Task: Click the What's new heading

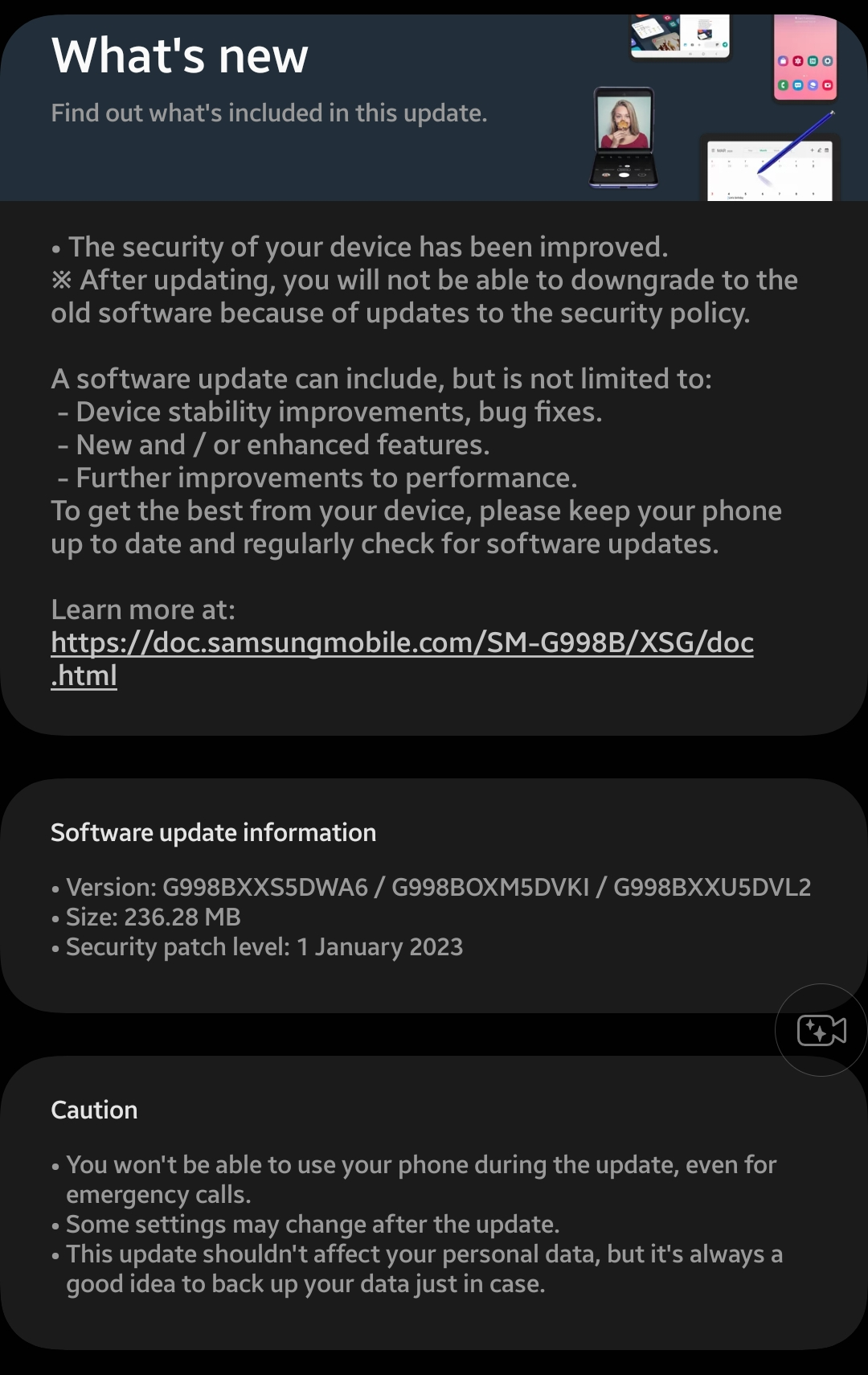Action: click(178, 54)
